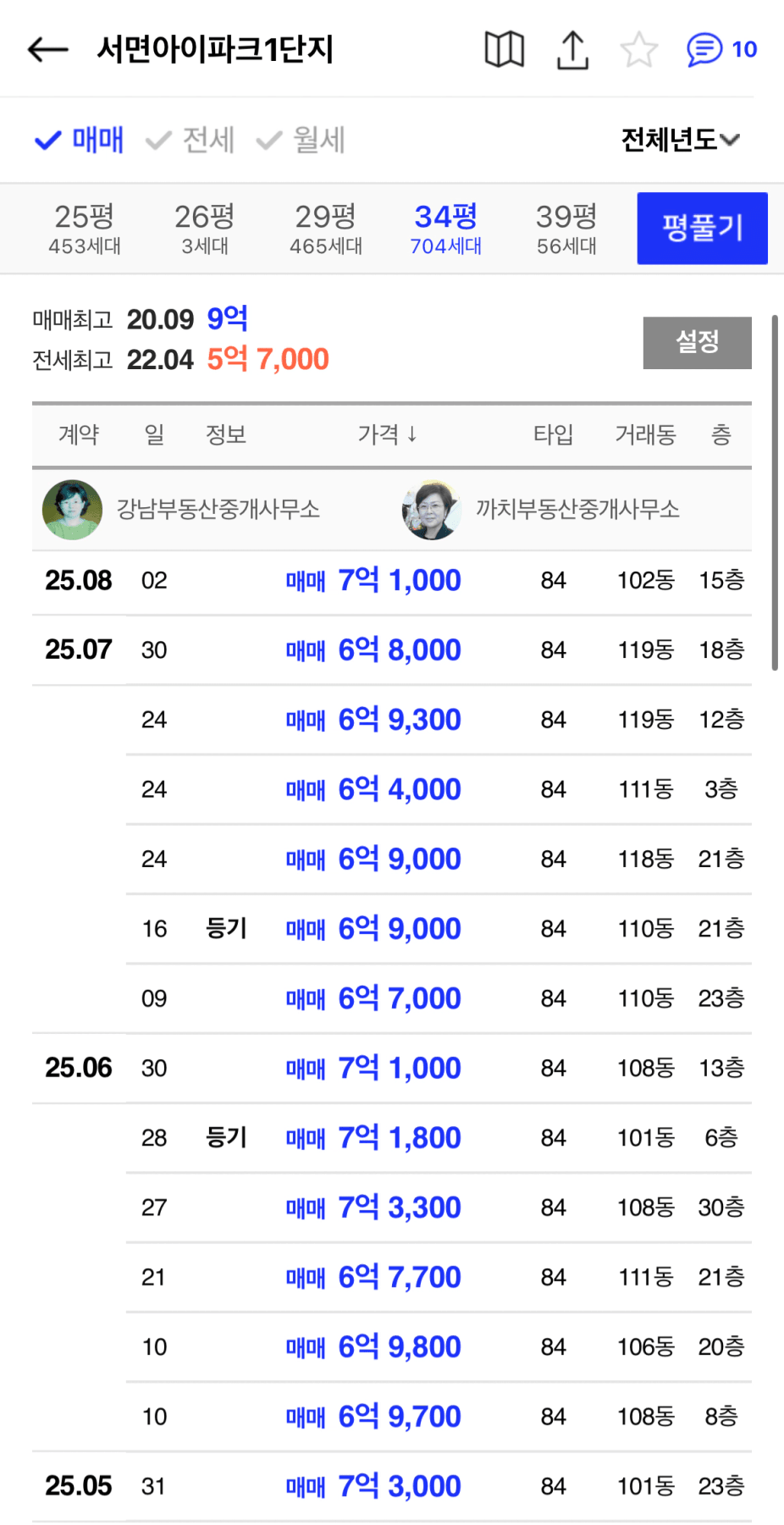
Task: Open the 7억 1,000 deal in 102동
Action: pyautogui.click(x=392, y=581)
